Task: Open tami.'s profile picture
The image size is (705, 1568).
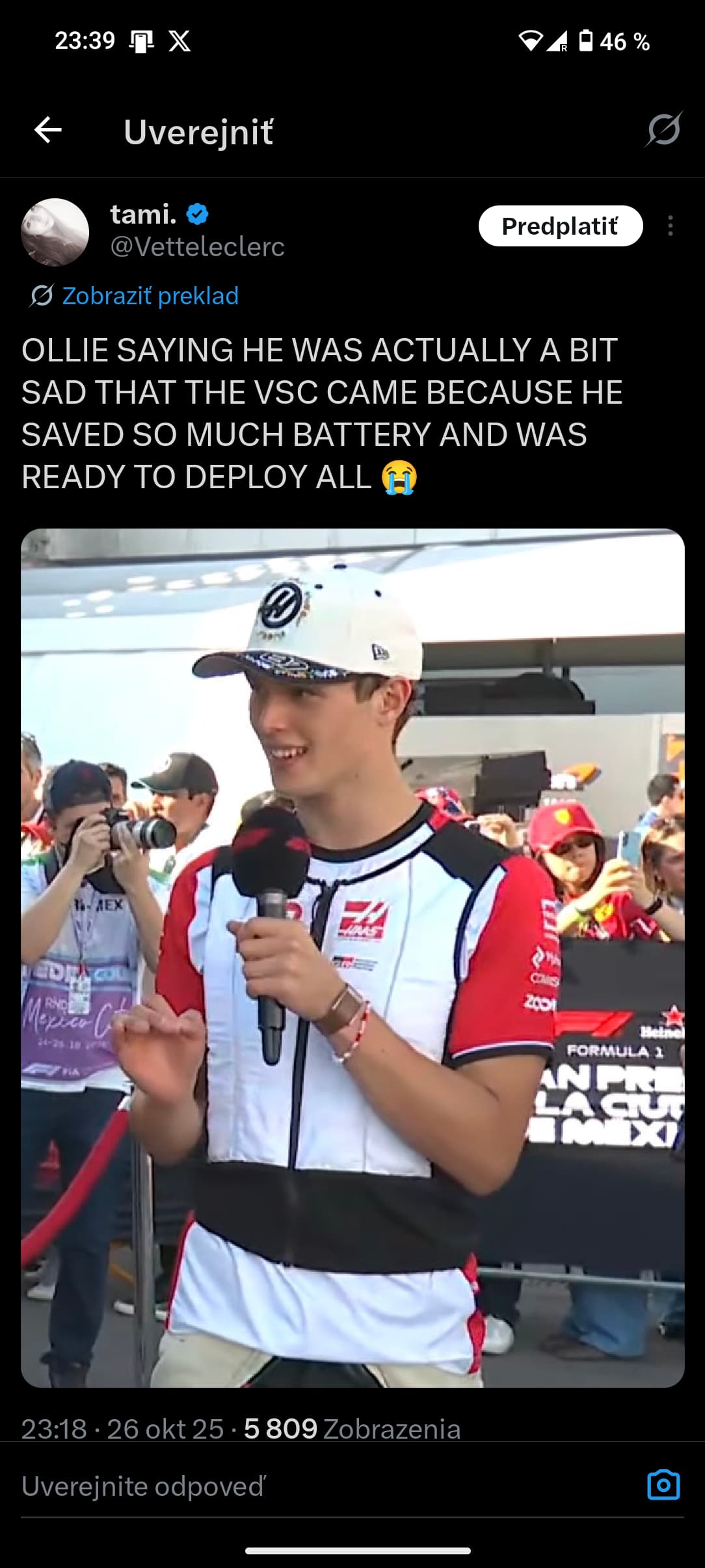Action: pos(55,232)
